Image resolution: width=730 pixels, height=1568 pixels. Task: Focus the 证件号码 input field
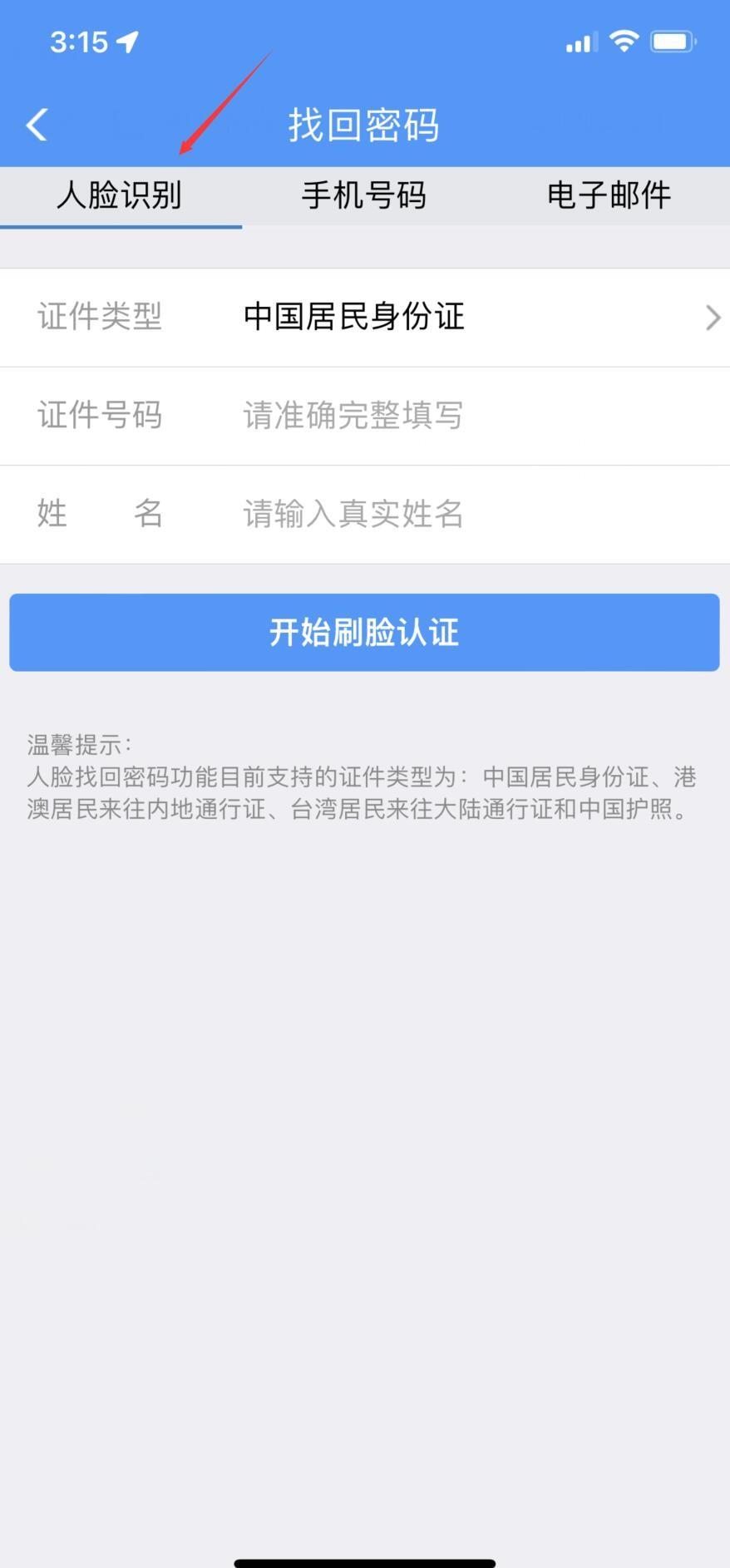coord(365,416)
